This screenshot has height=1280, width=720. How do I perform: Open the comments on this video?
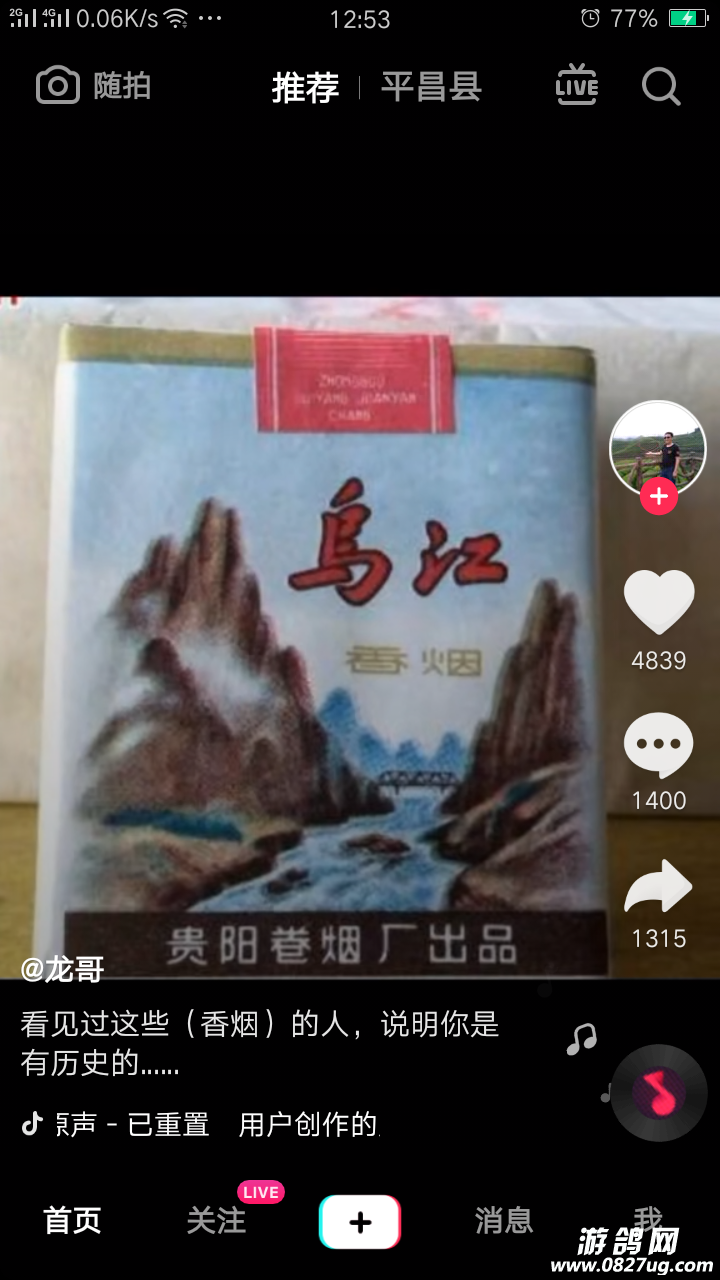click(x=658, y=746)
